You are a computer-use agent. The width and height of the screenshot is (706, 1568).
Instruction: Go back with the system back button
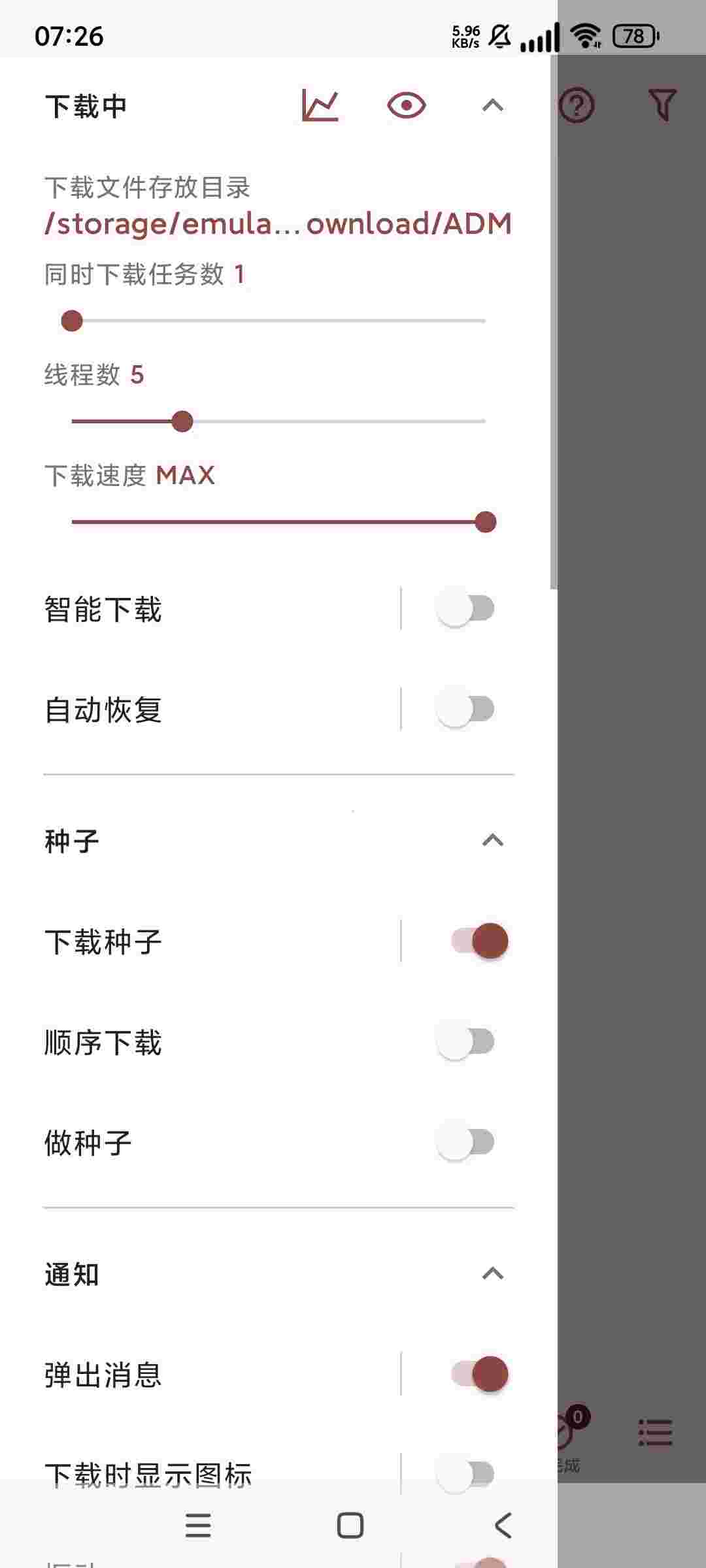pos(502,1526)
